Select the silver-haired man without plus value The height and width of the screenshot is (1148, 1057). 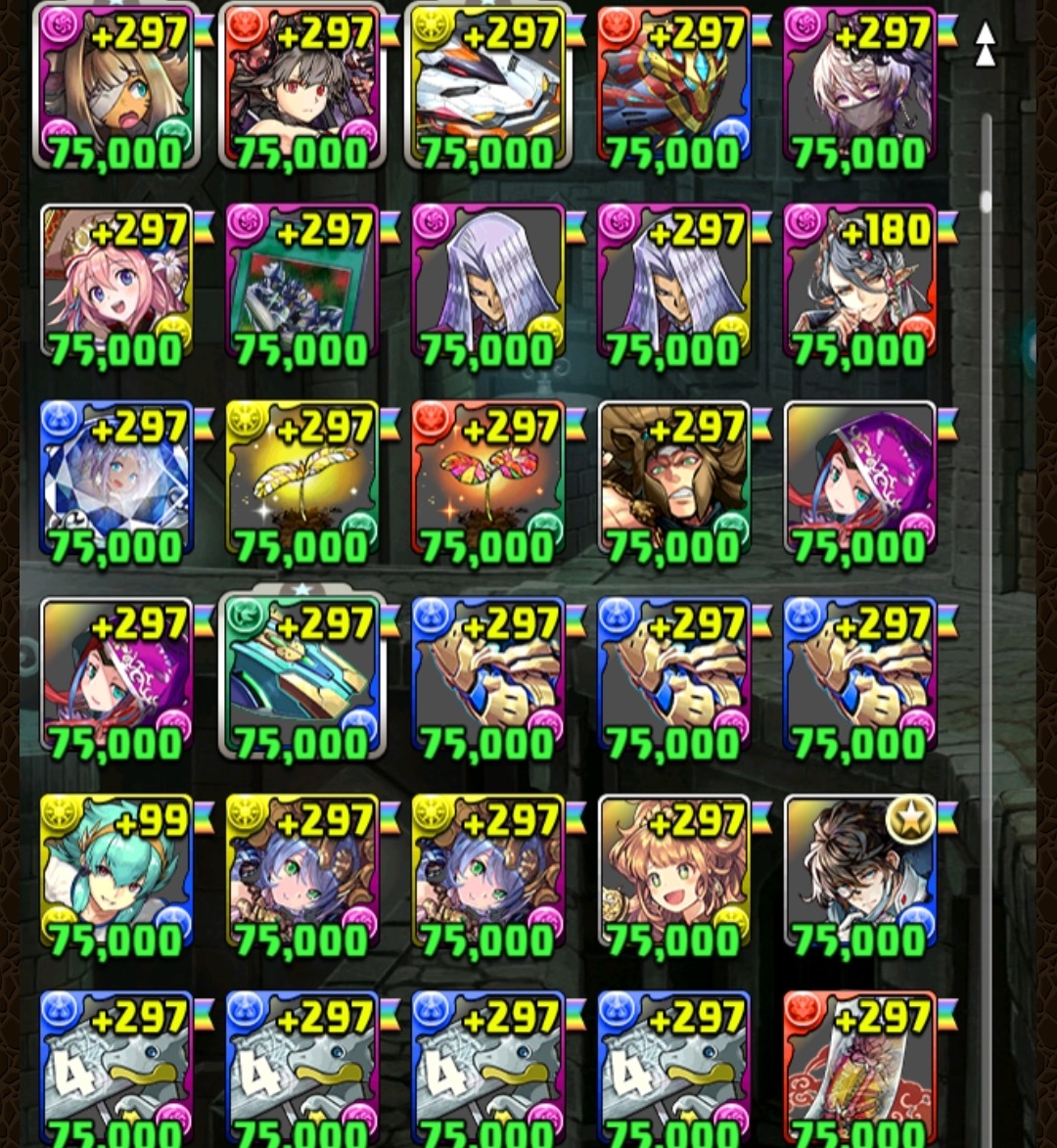(487, 284)
